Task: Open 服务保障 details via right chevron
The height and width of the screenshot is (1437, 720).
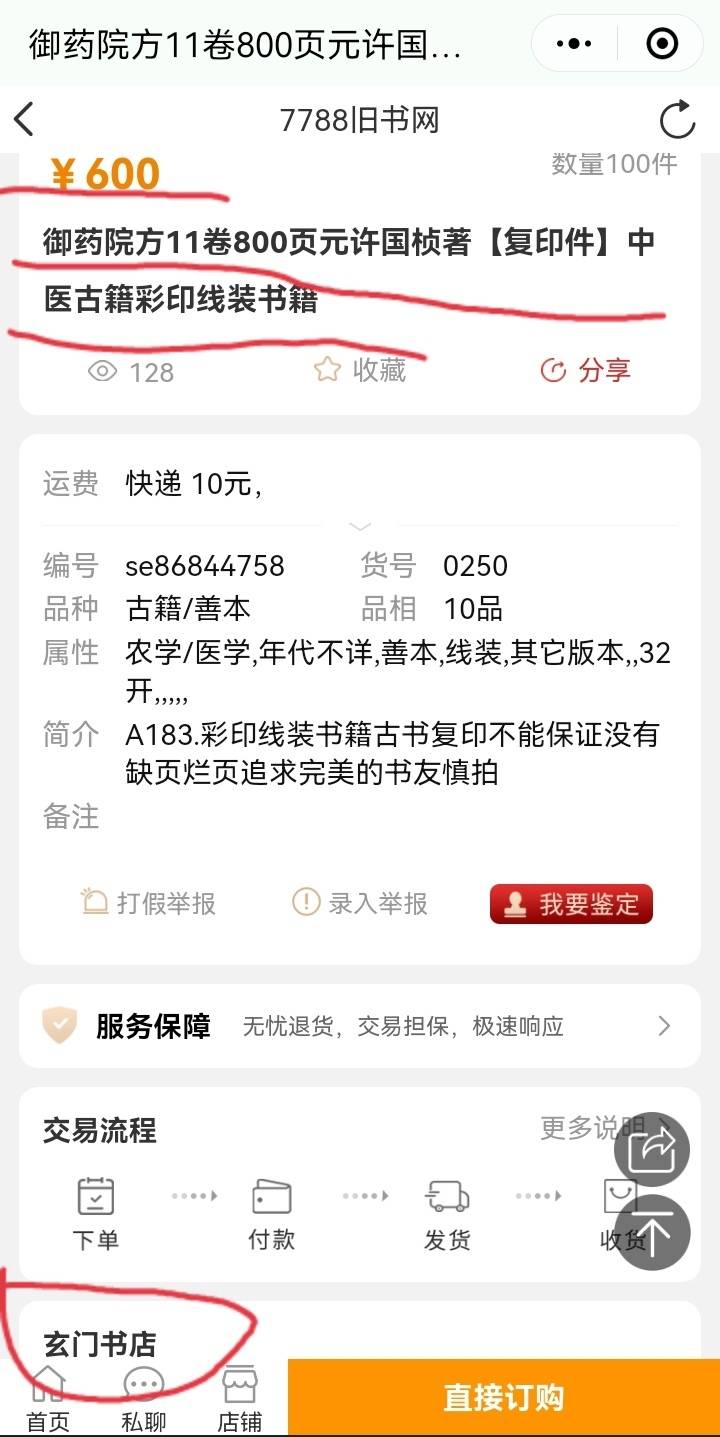Action: (x=665, y=1025)
